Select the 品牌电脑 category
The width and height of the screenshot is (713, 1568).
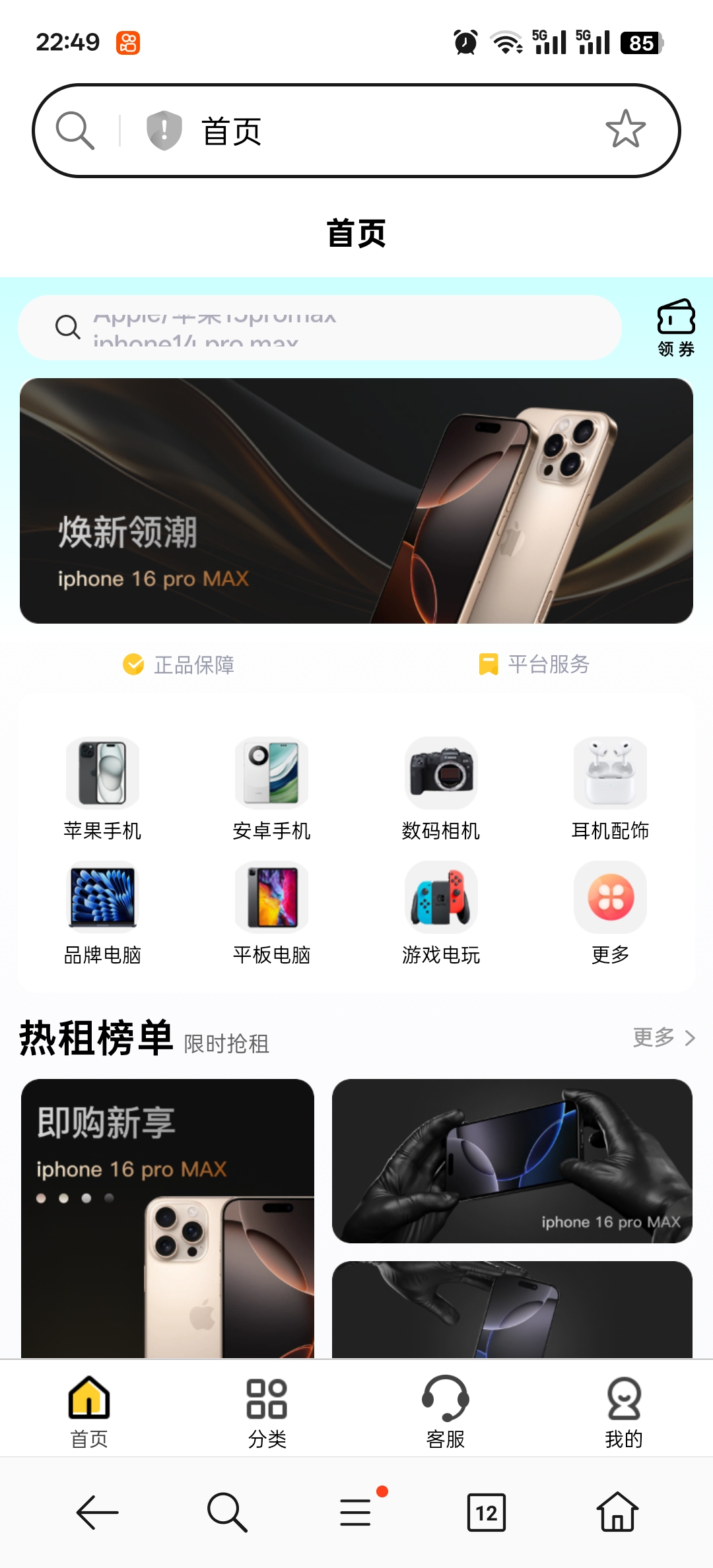[x=102, y=912]
